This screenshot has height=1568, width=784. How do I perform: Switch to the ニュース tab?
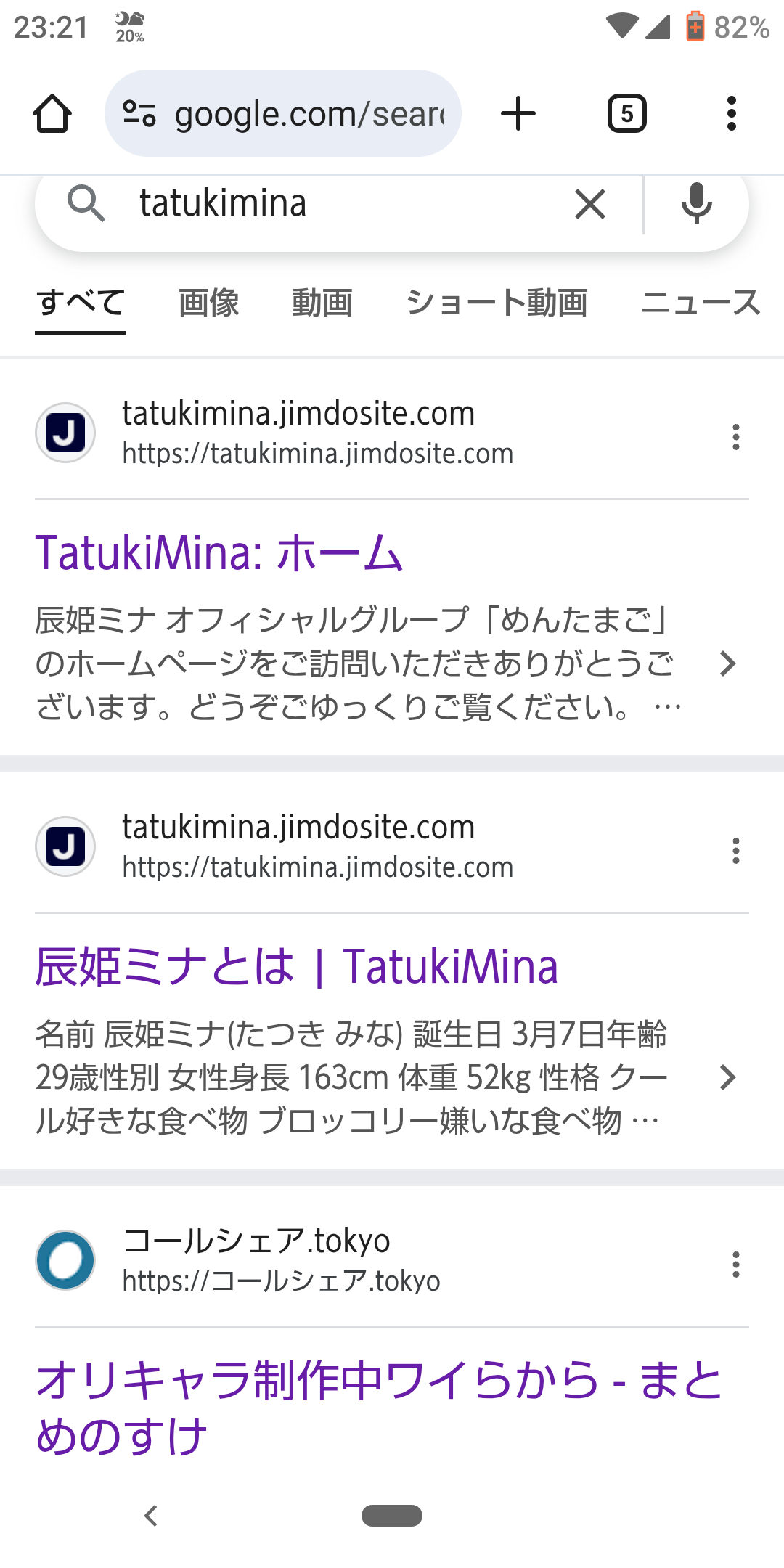(x=700, y=303)
